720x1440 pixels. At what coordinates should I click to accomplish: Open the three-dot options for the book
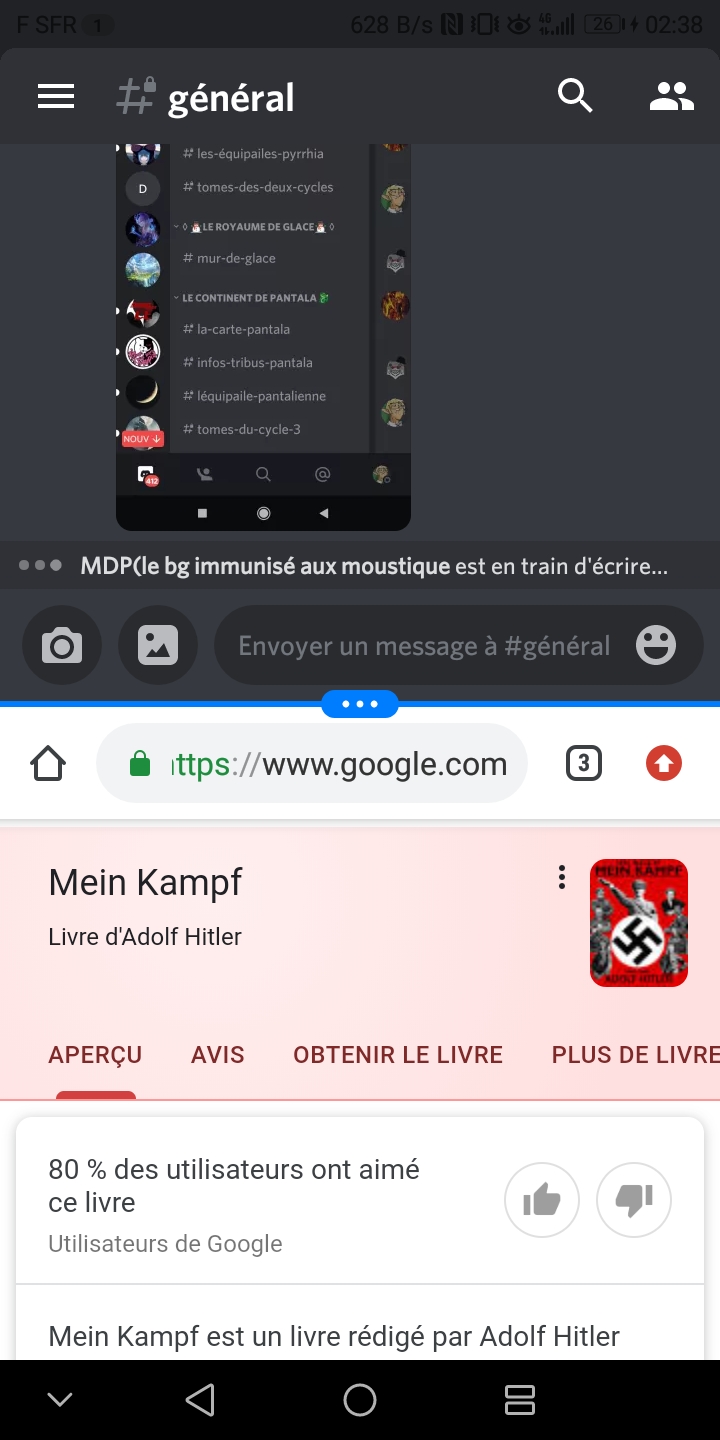click(562, 878)
